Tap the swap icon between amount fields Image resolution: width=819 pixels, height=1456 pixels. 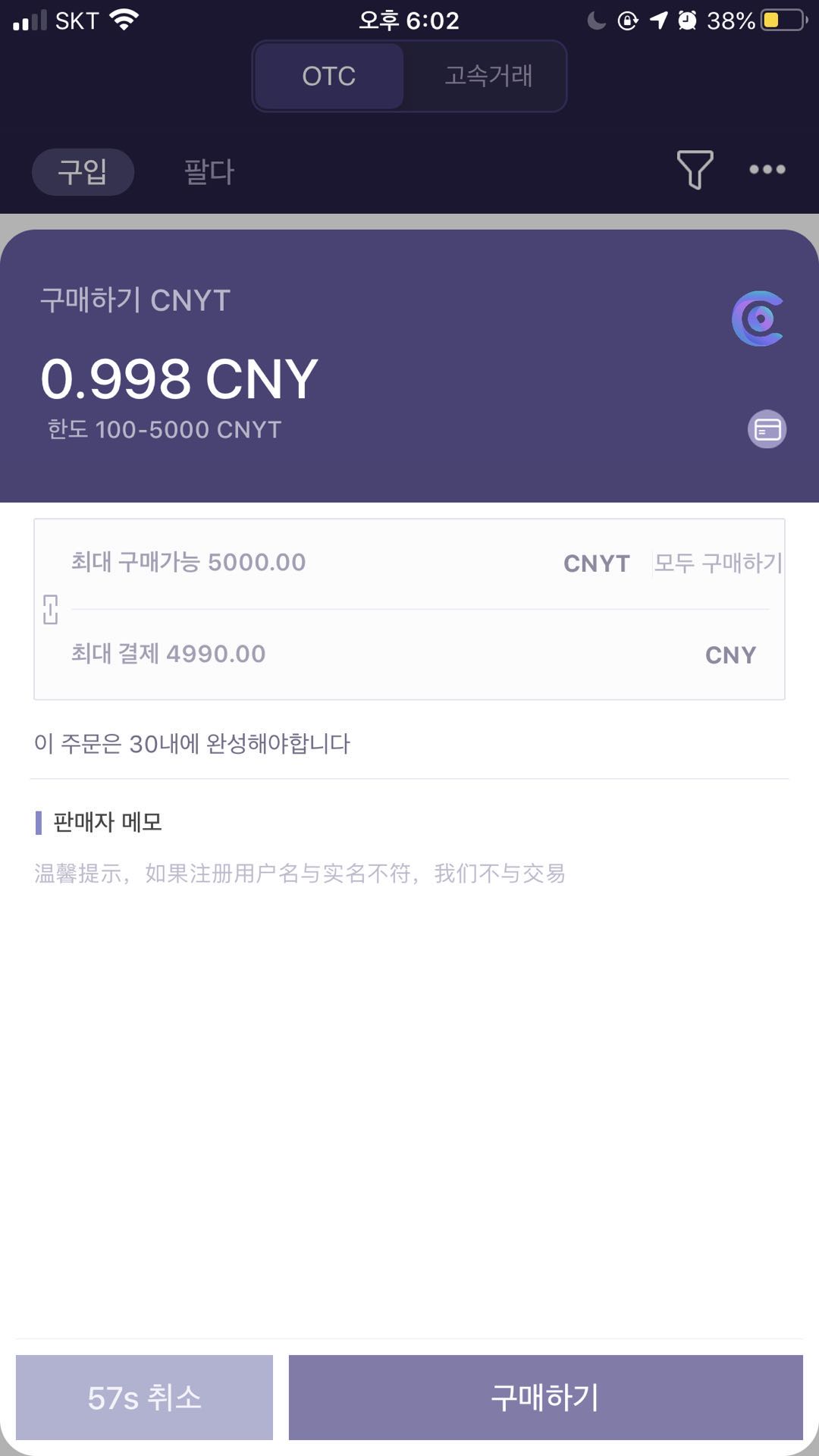(51, 609)
